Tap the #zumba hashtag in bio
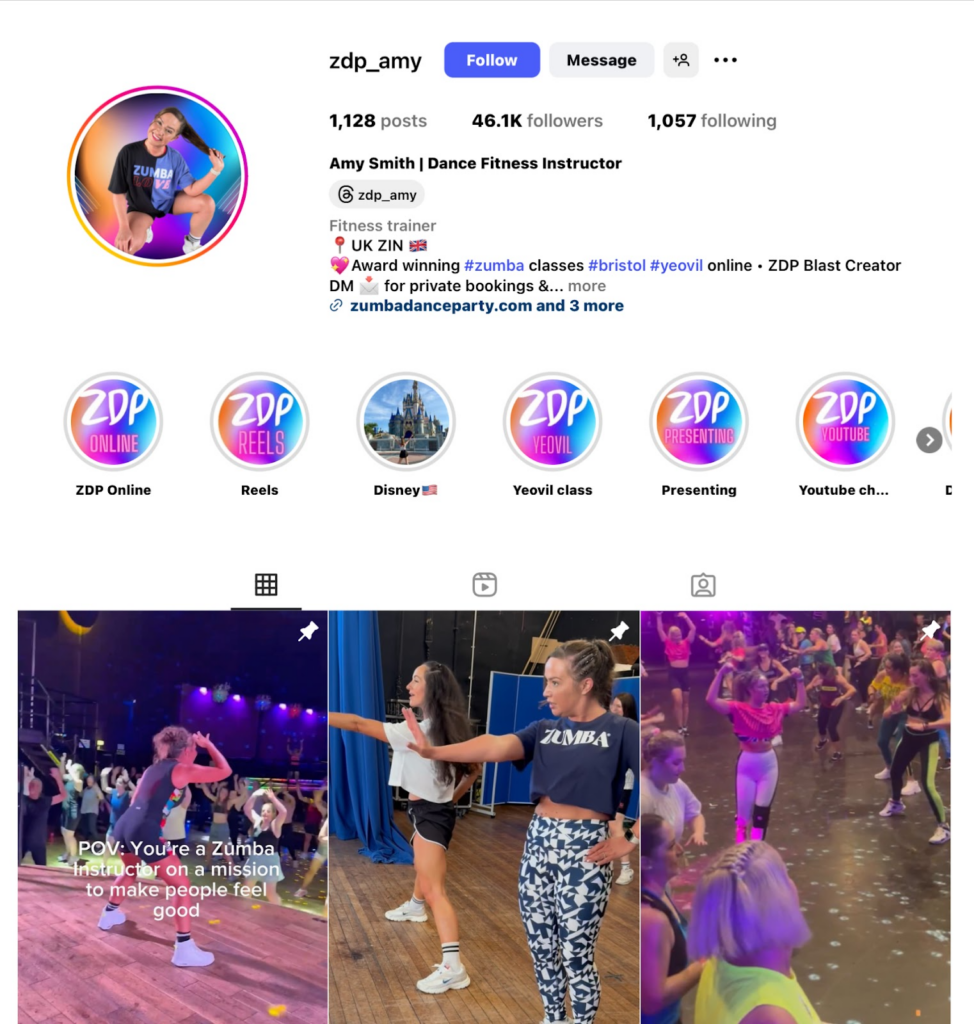 (494, 265)
